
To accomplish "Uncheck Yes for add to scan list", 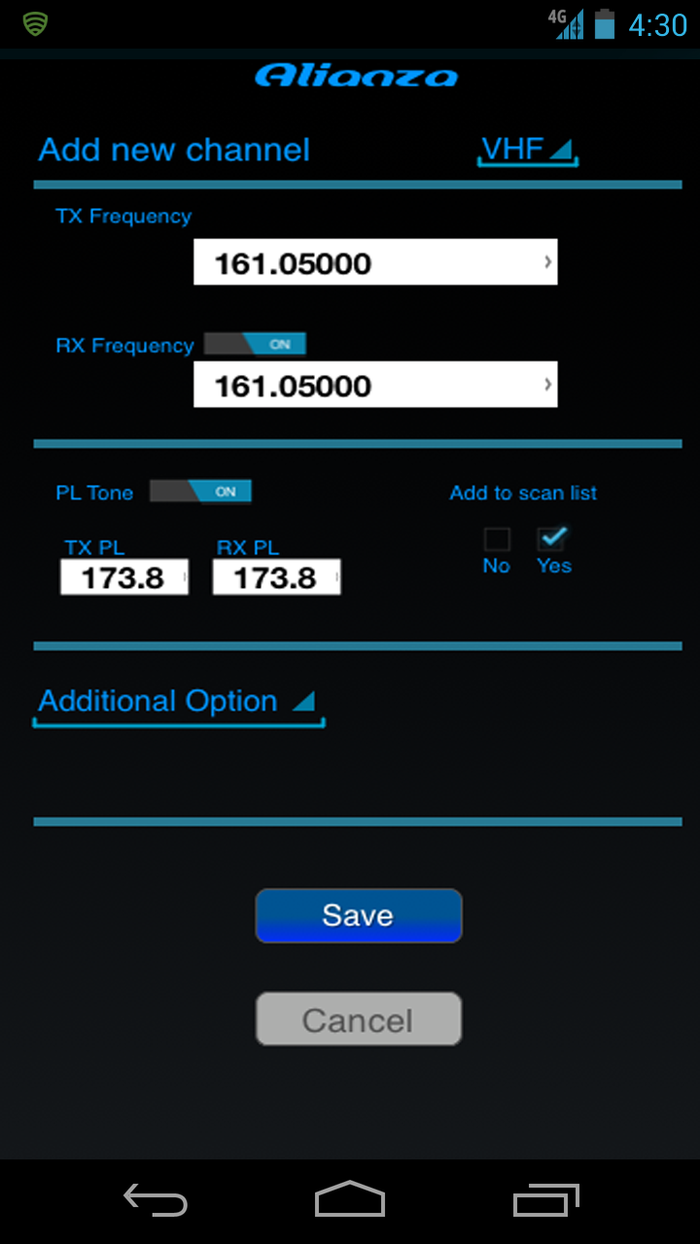I will tap(552, 540).
